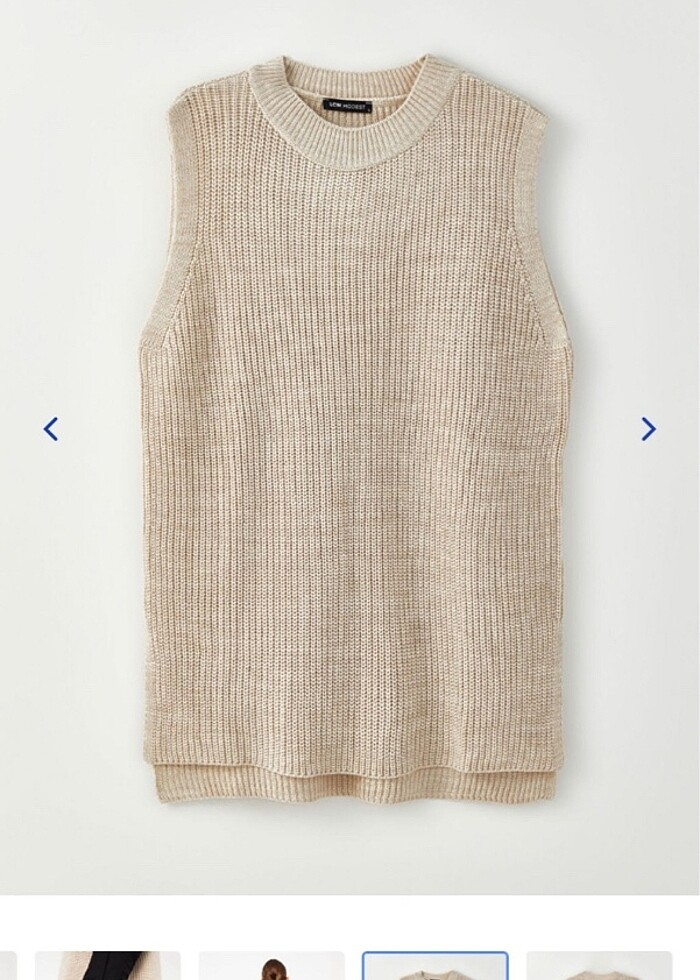700x980 pixels.
Task: Go to the next product image
Action: [648, 429]
